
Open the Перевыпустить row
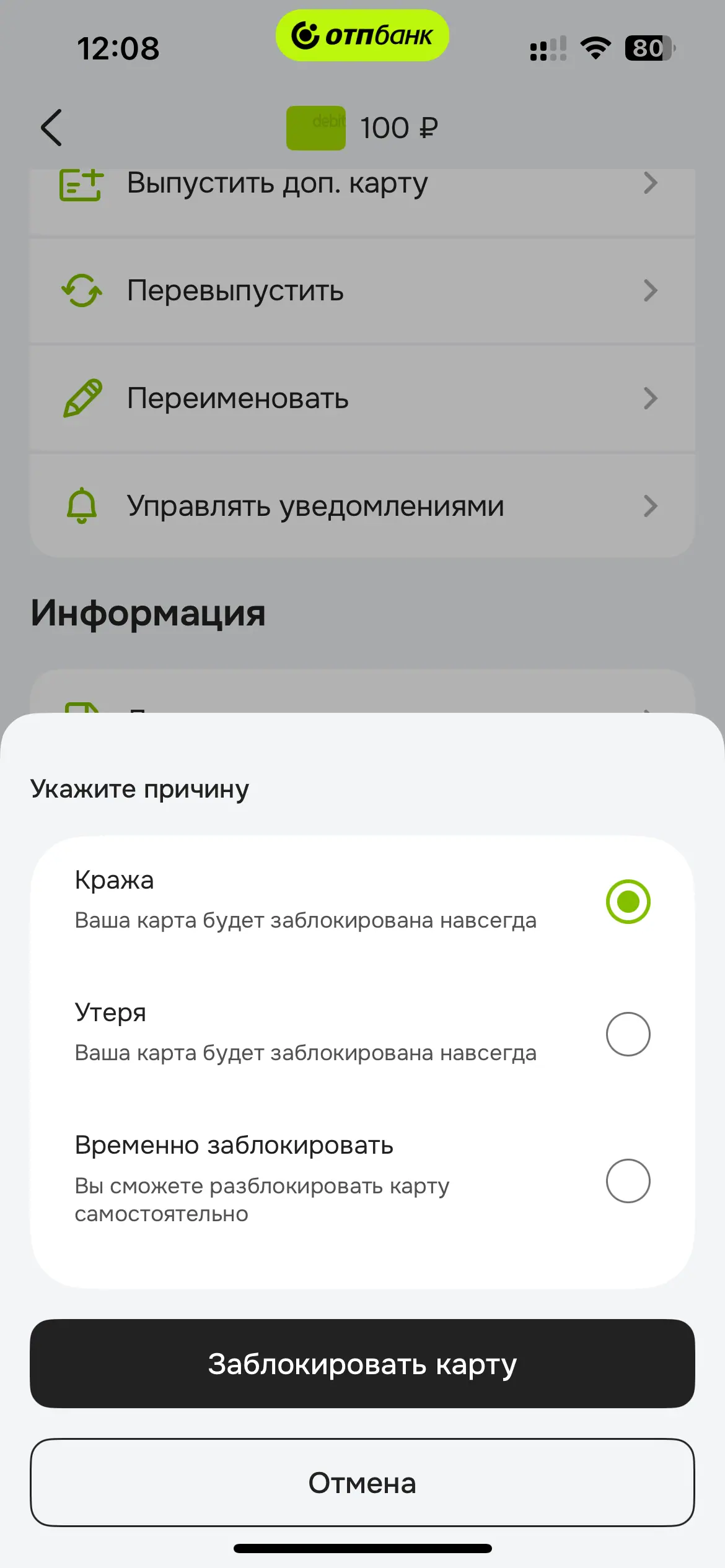tap(362, 290)
